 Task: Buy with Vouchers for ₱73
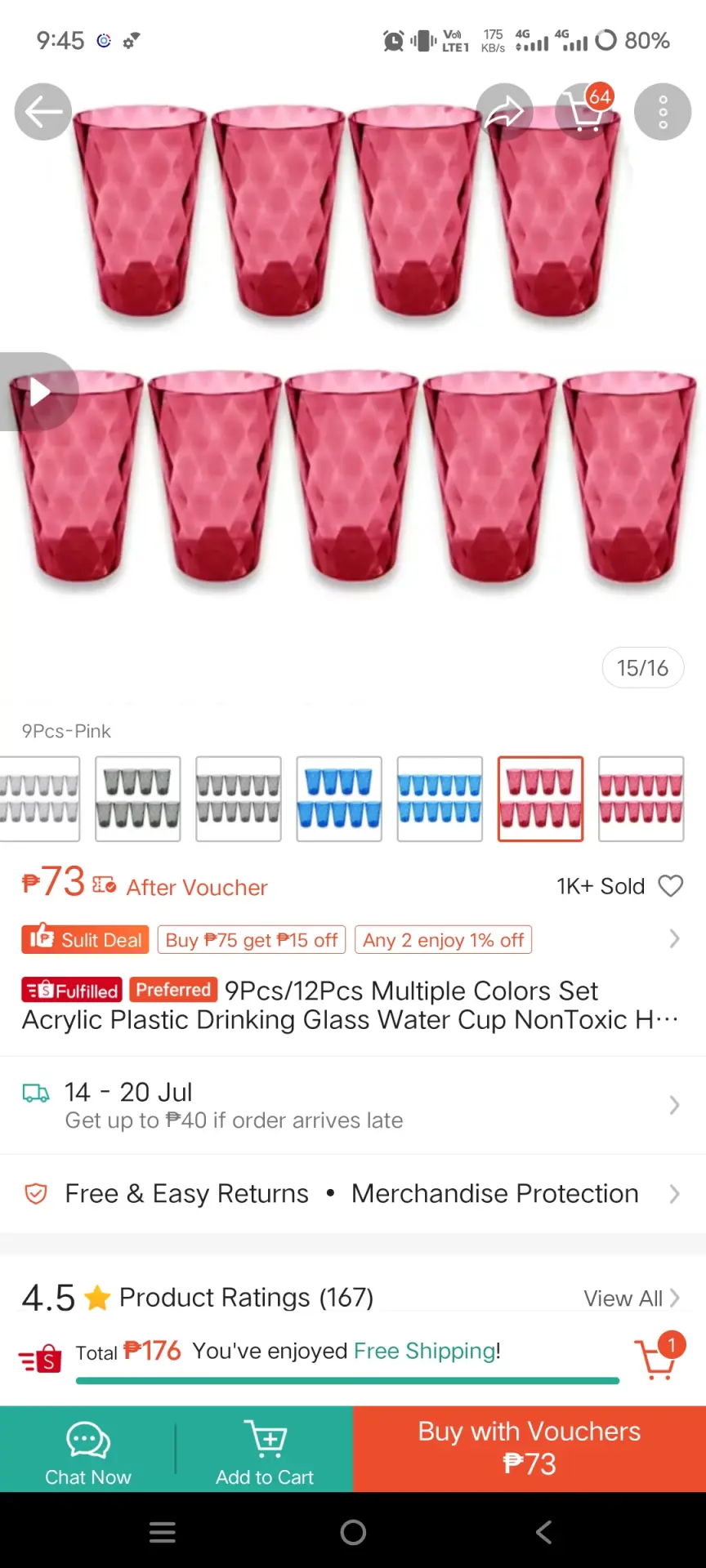tap(529, 1450)
